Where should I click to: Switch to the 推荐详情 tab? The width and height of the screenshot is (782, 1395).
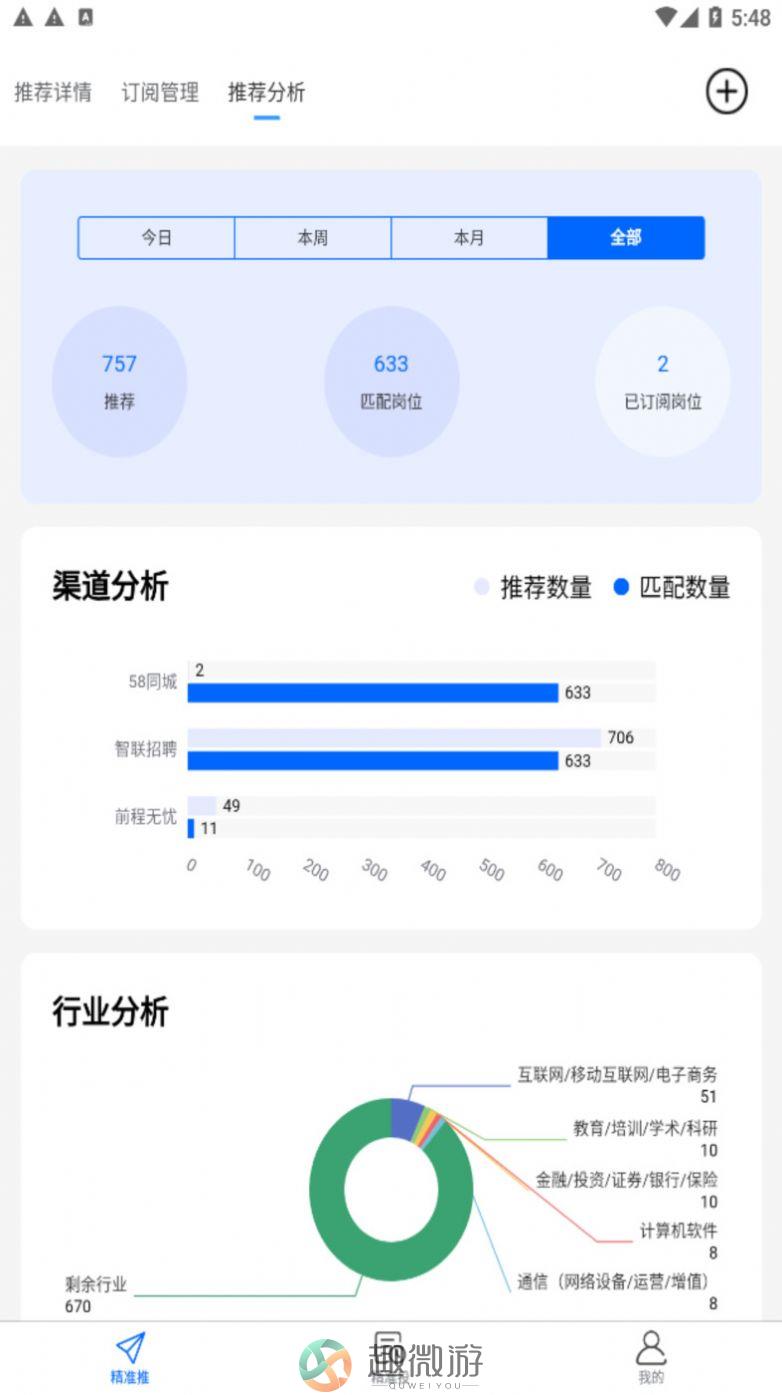[x=53, y=93]
